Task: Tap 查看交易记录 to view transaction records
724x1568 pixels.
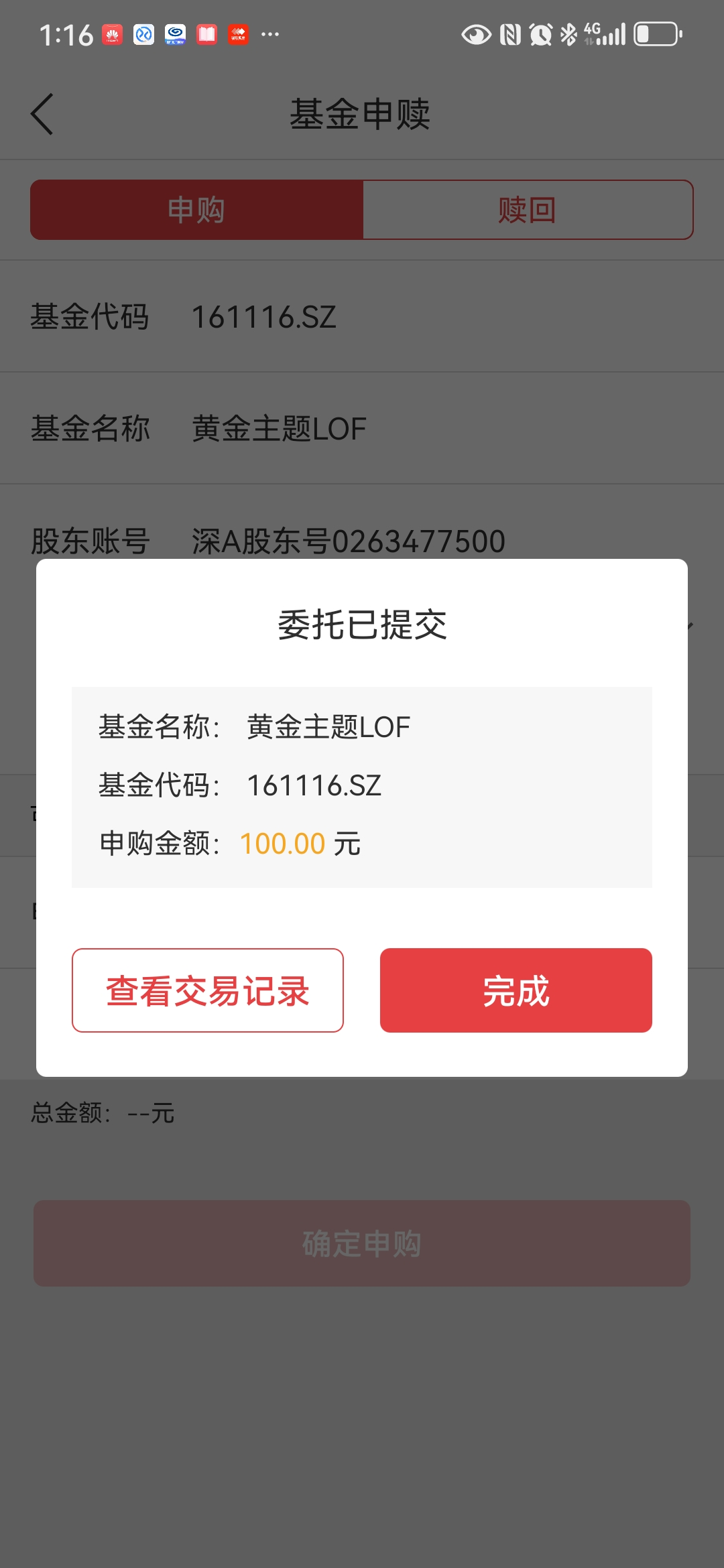Action: tap(208, 990)
